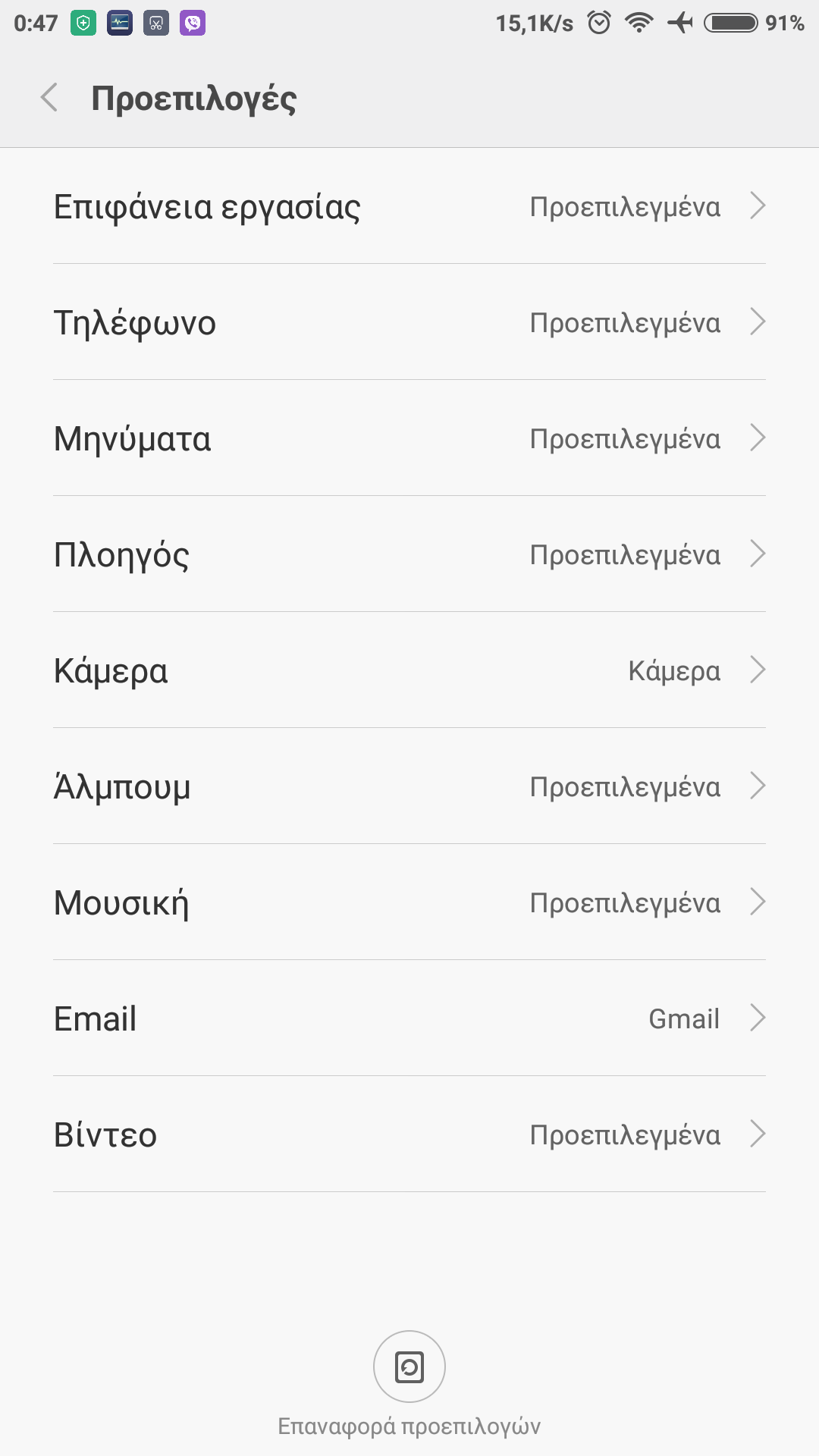Go back from Προεπιλογές screen
The width and height of the screenshot is (819, 1456).
pos(50,98)
